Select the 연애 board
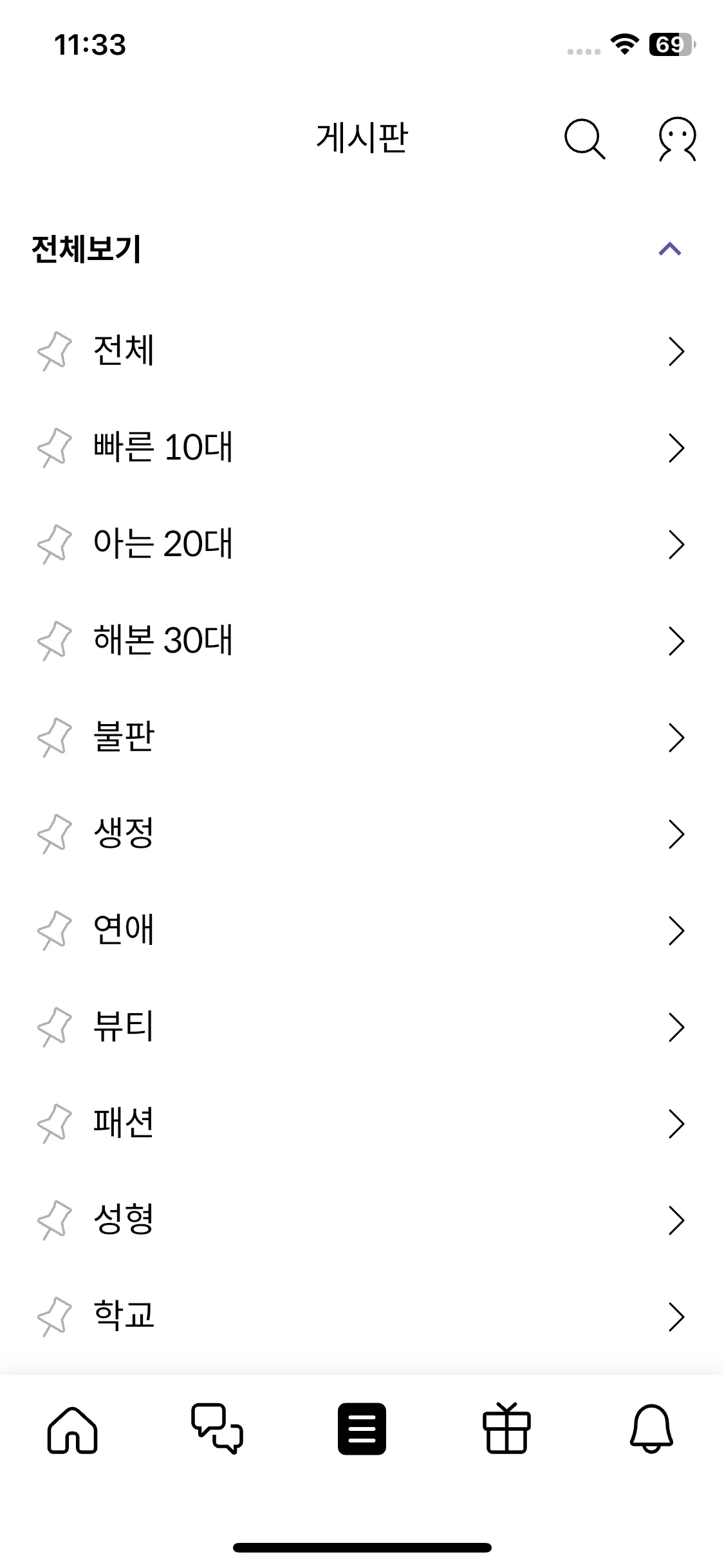Viewport: 724px width, 1568px height. point(360,930)
